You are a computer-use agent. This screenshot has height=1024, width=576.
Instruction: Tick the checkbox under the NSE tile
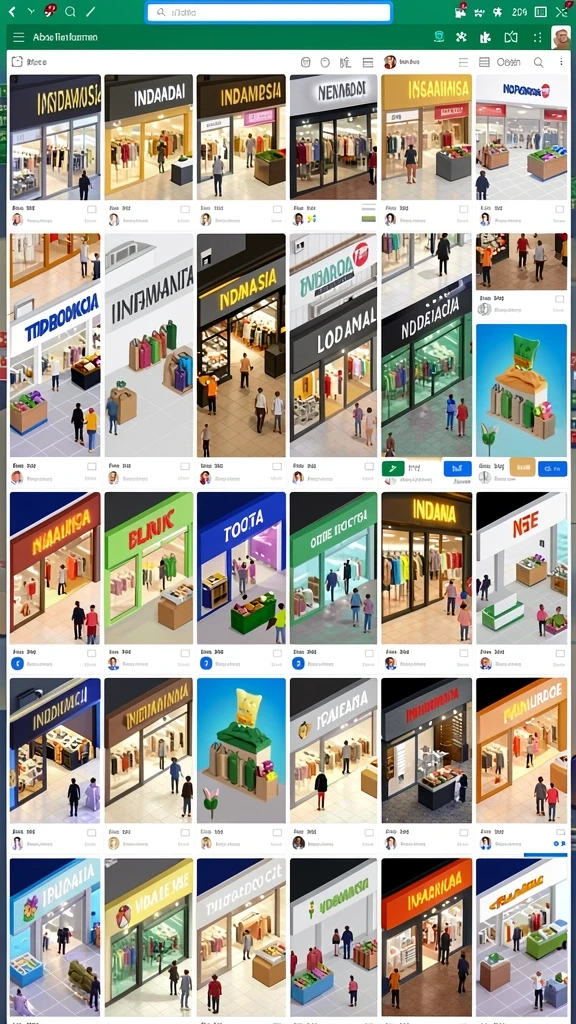(x=560, y=653)
